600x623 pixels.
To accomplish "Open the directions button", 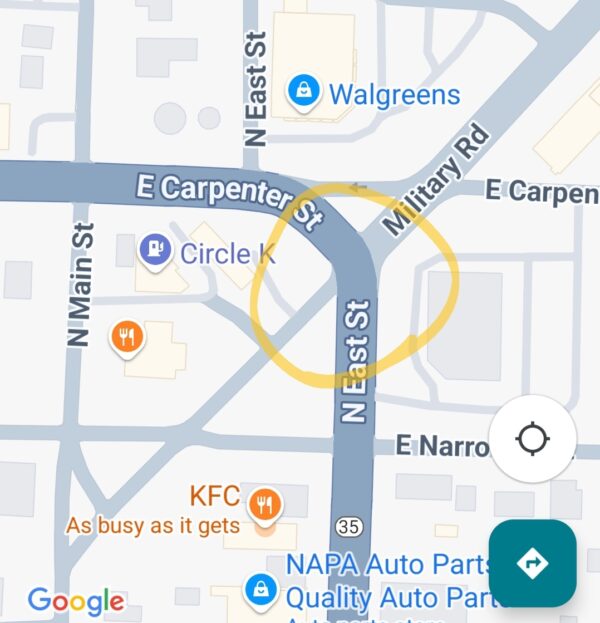I will coord(532,564).
